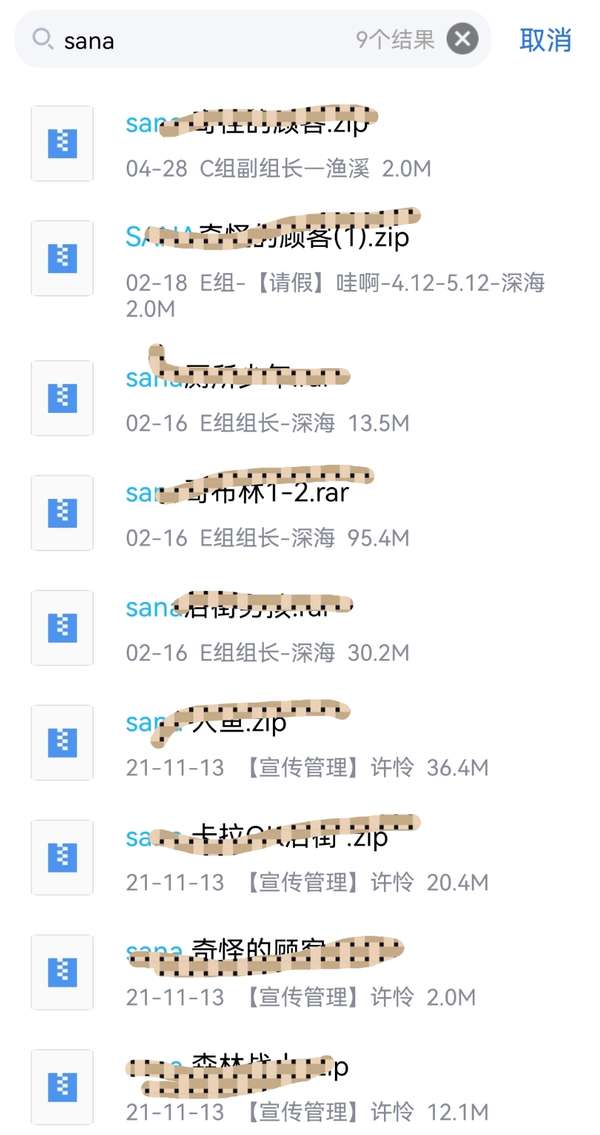Open the 12.1M file from 许怜
The height and width of the screenshot is (1135, 600).
tap(300, 1087)
